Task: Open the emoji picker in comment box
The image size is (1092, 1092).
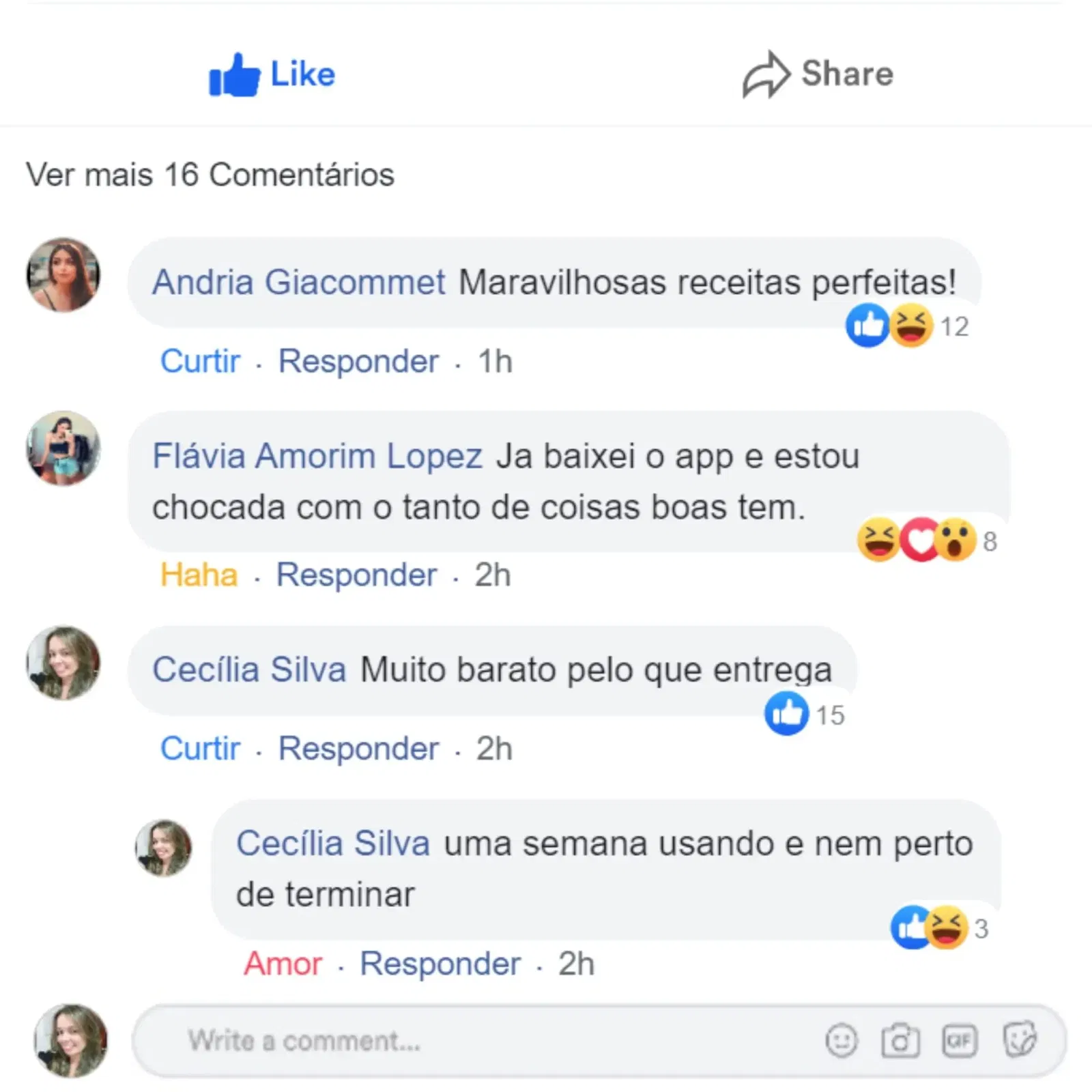Action: click(841, 1041)
